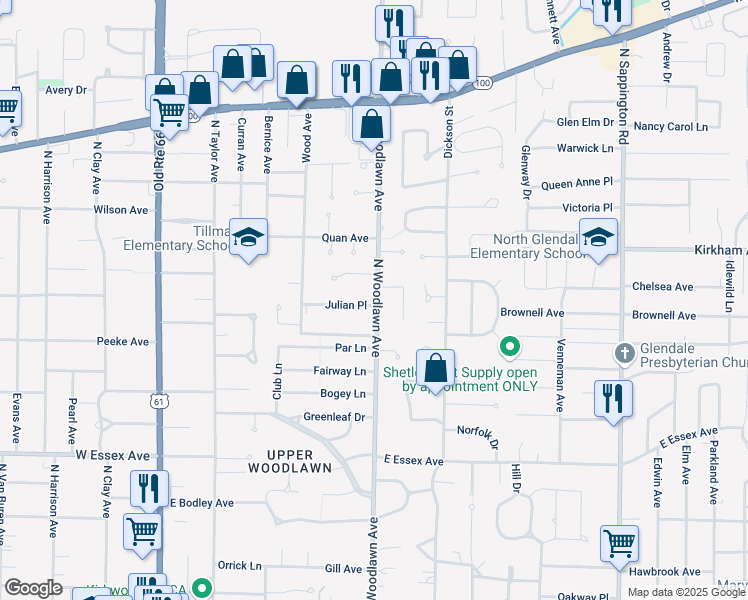Select the restaurant pin near Venneman Ave

tap(613, 398)
